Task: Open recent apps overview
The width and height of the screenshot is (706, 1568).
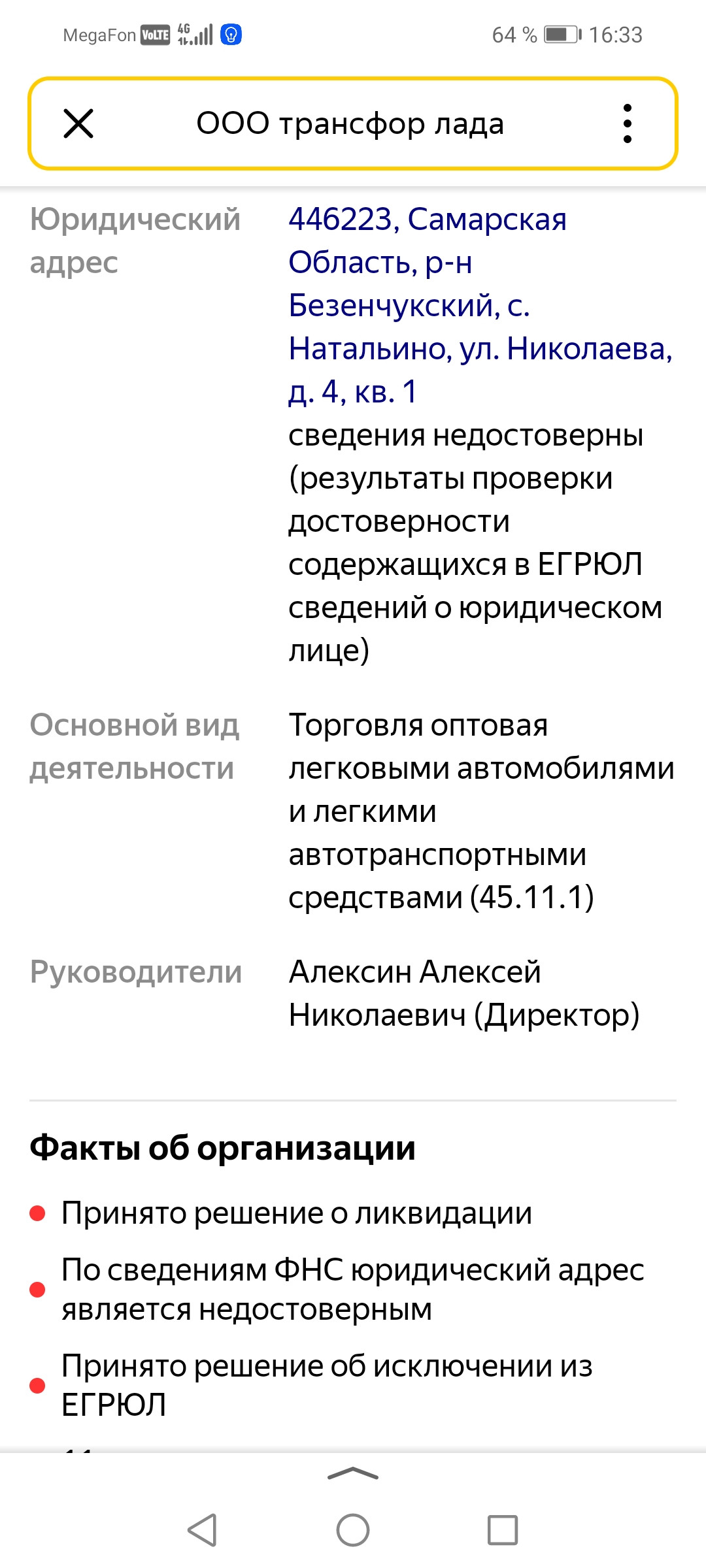Action: coord(503,1529)
